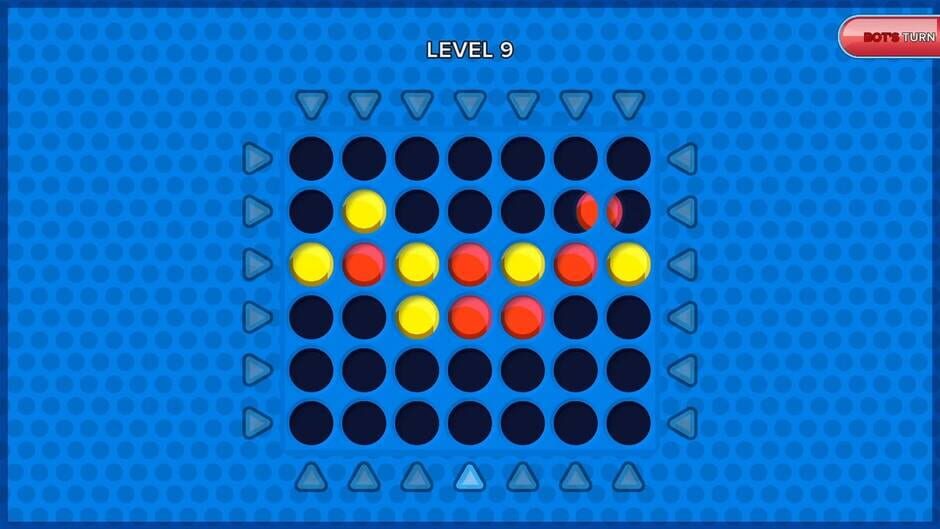Image resolution: width=940 pixels, height=529 pixels.
Task: Select the right-side arrow beside the bottom row
Action: tap(682, 423)
